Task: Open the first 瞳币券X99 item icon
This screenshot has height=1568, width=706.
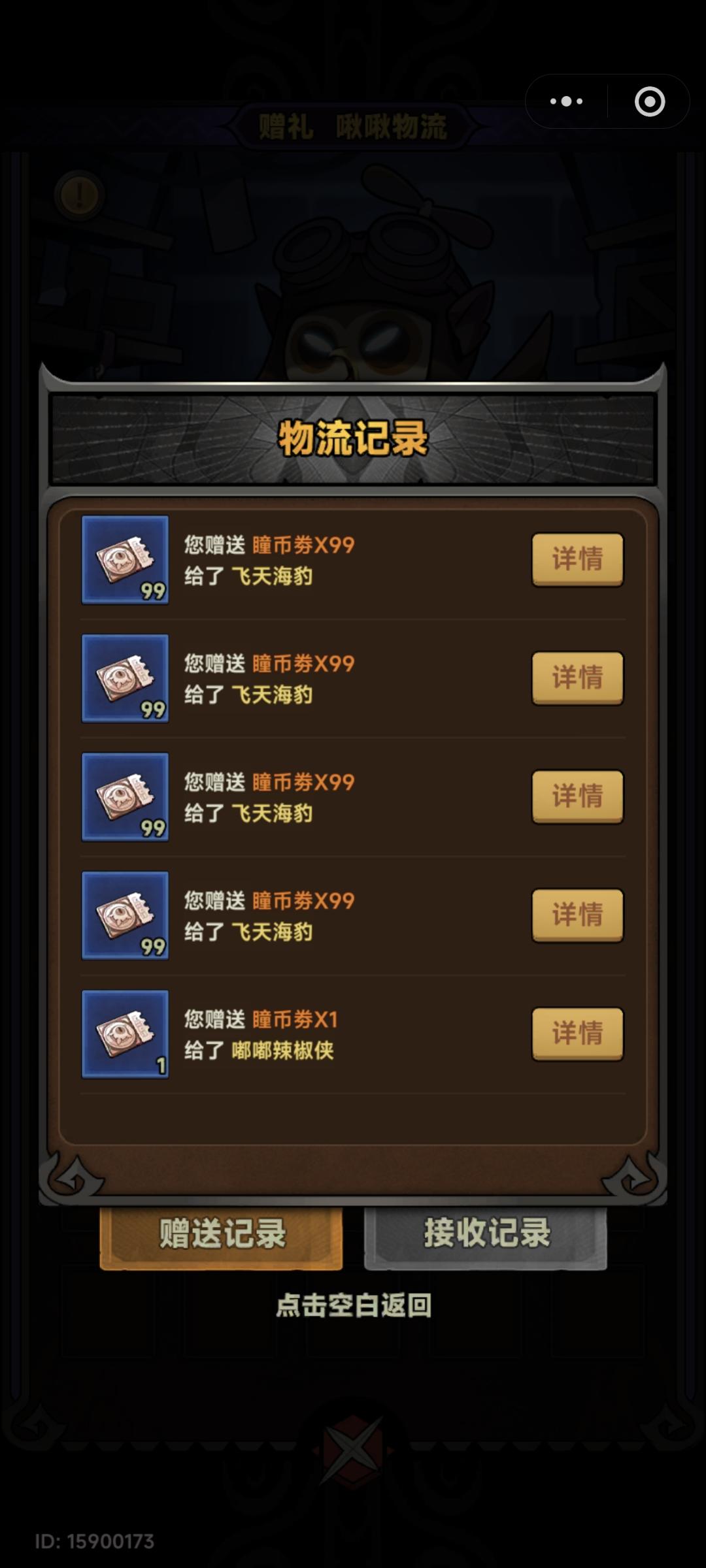Action: point(125,561)
